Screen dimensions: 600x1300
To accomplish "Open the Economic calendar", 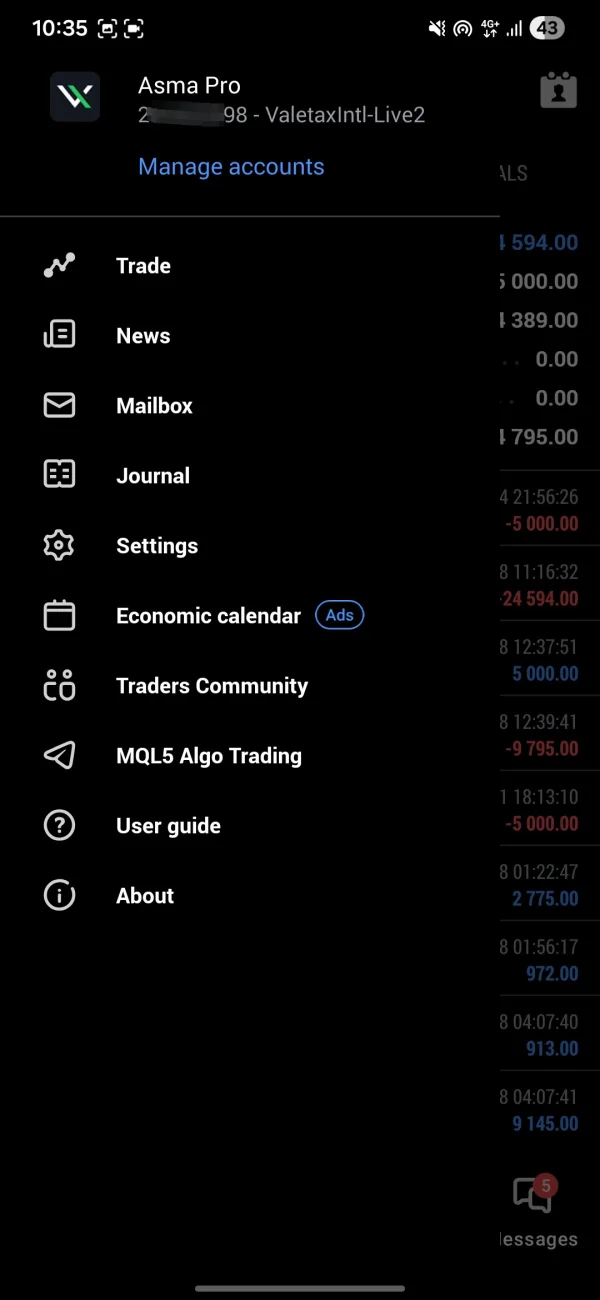I will [250, 616].
